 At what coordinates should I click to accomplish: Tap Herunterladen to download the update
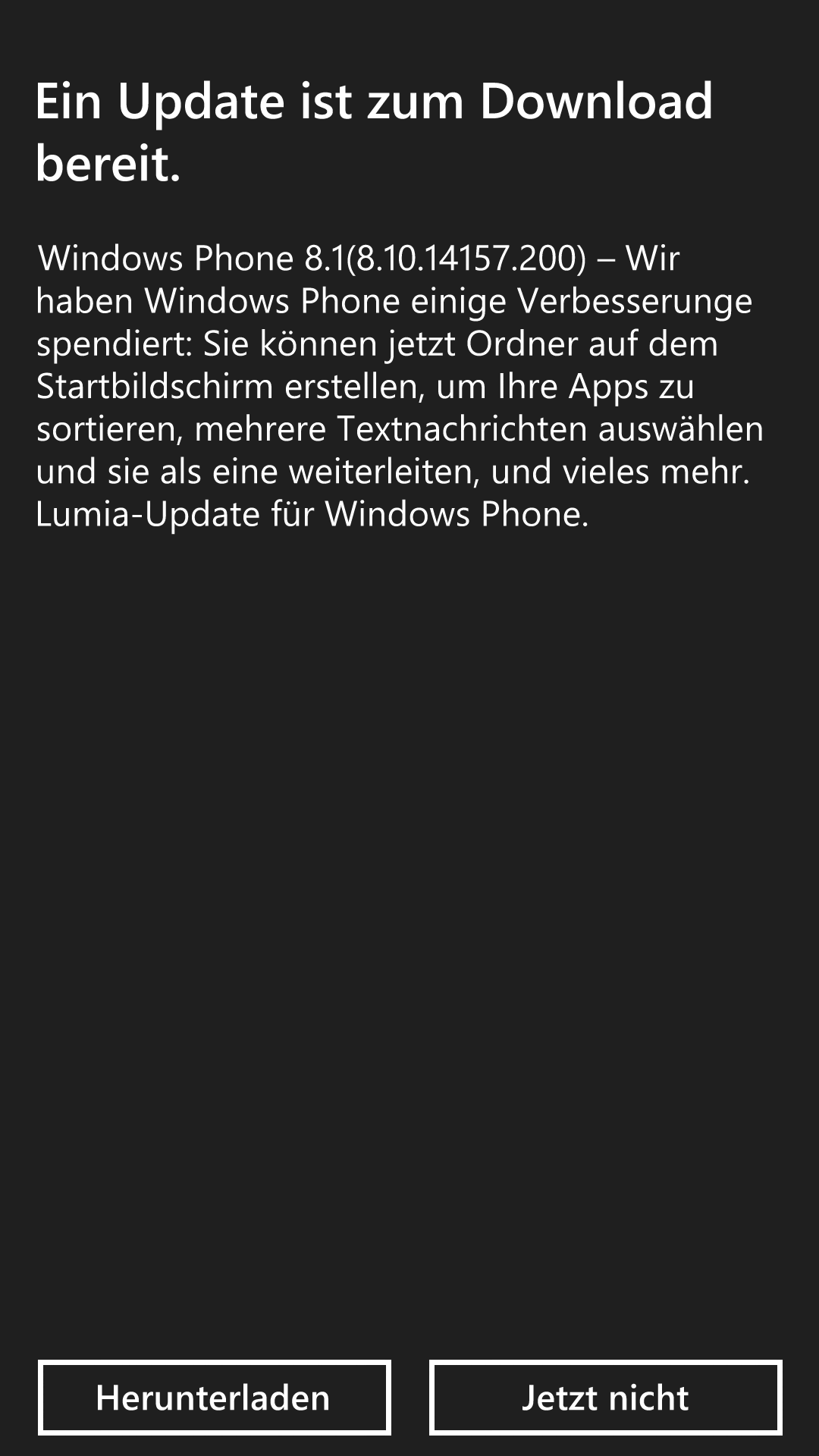click(x=215, y=1398)
